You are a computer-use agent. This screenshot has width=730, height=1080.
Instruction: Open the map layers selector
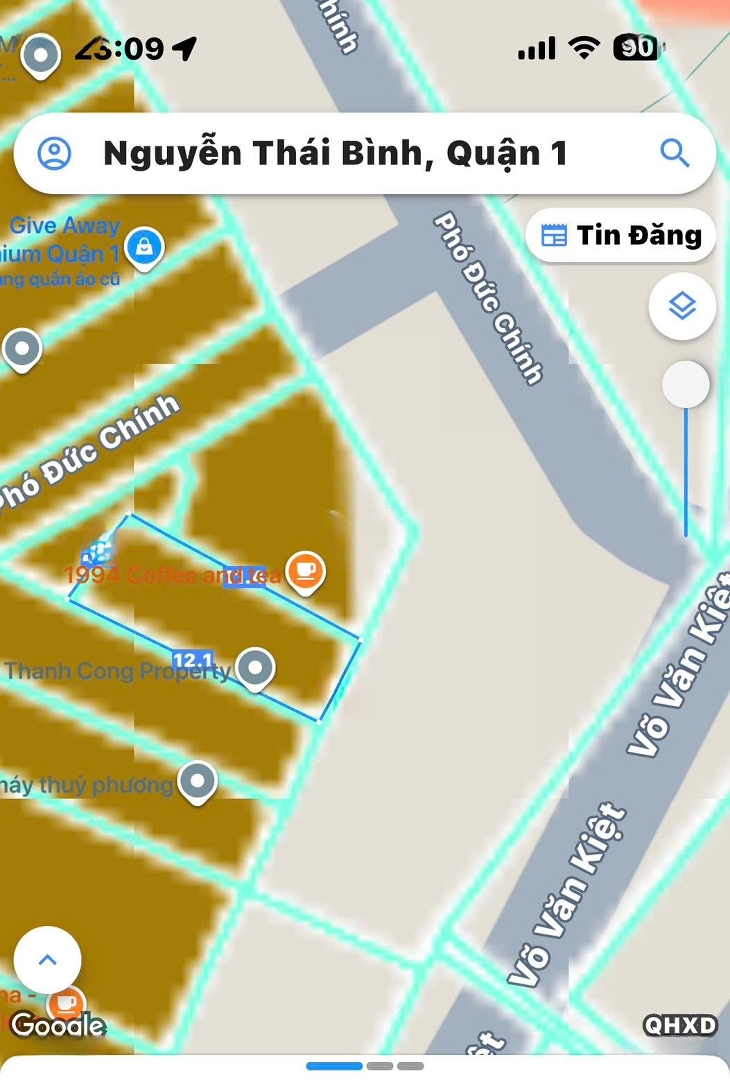click(682, 306)
